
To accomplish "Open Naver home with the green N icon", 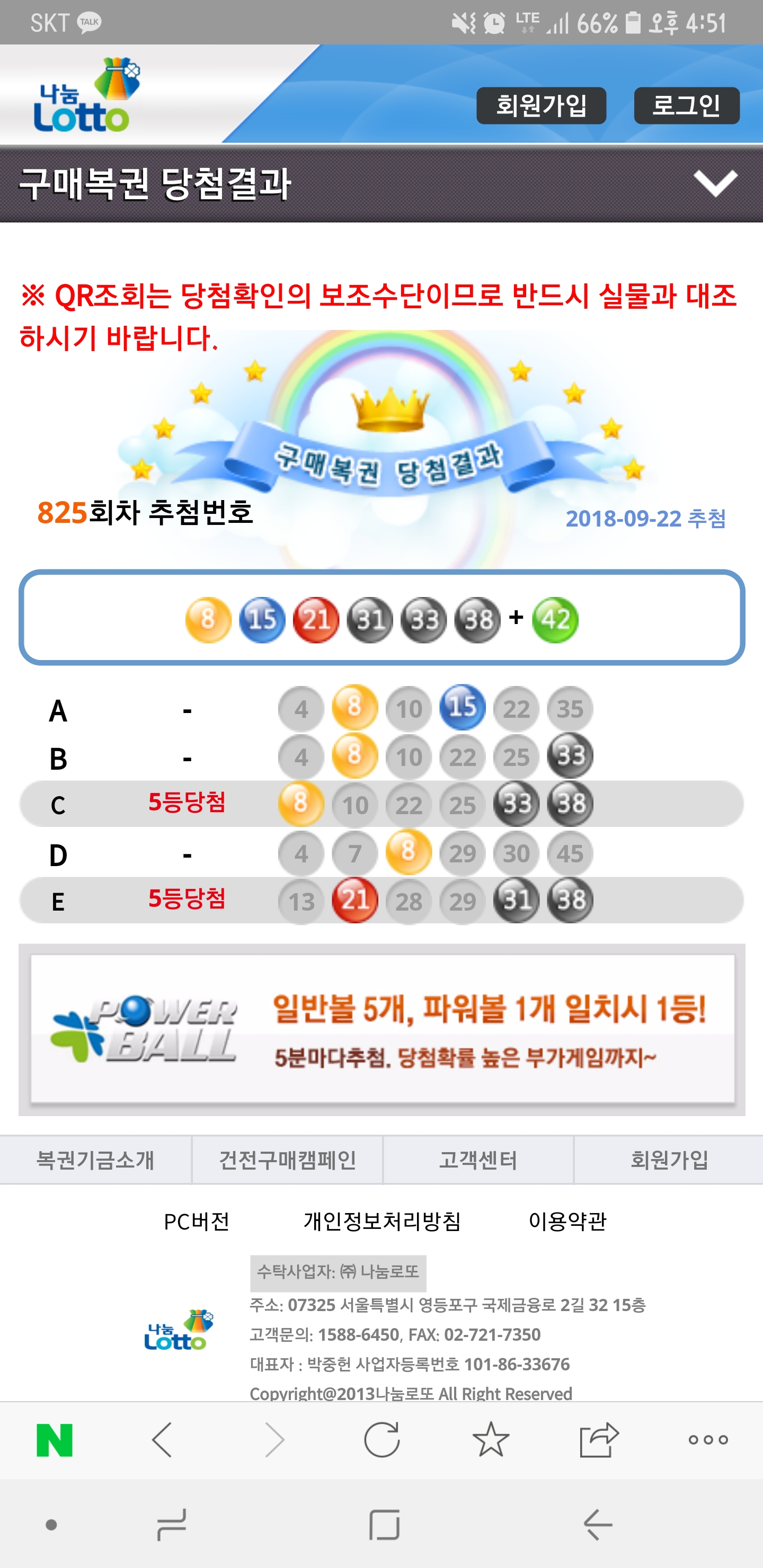I will pos(55,1440).
